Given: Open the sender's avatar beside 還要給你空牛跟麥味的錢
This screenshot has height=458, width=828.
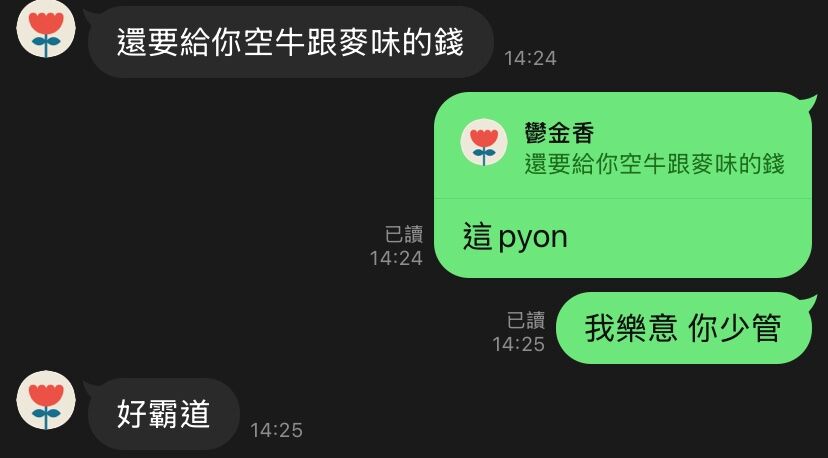Looking at the screenshot, I should tap(44, 28).
